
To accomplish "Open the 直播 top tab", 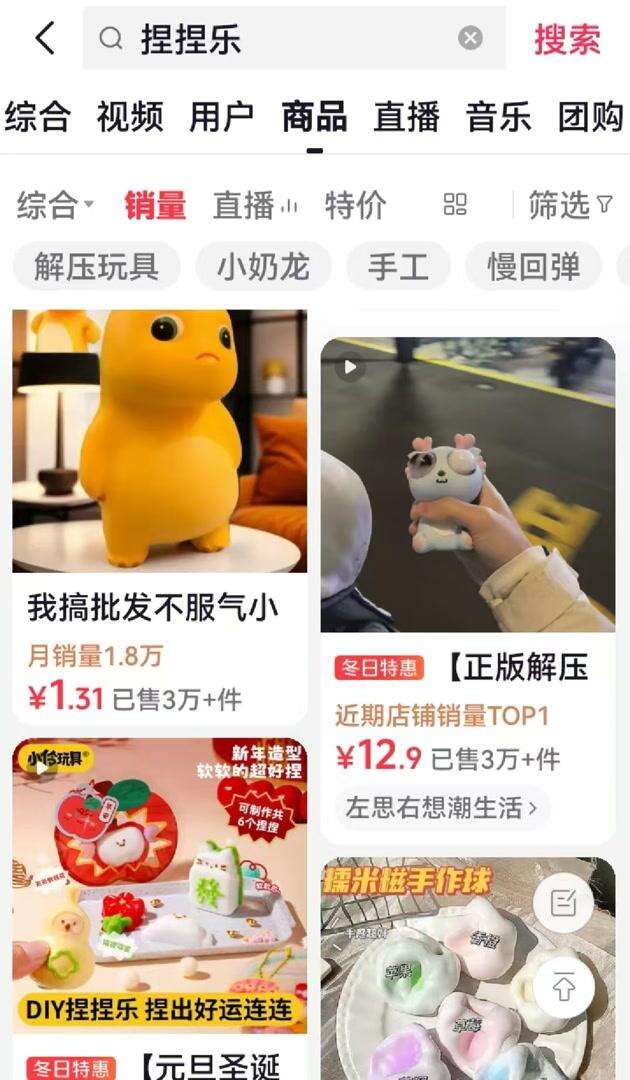I will [407, 117].
